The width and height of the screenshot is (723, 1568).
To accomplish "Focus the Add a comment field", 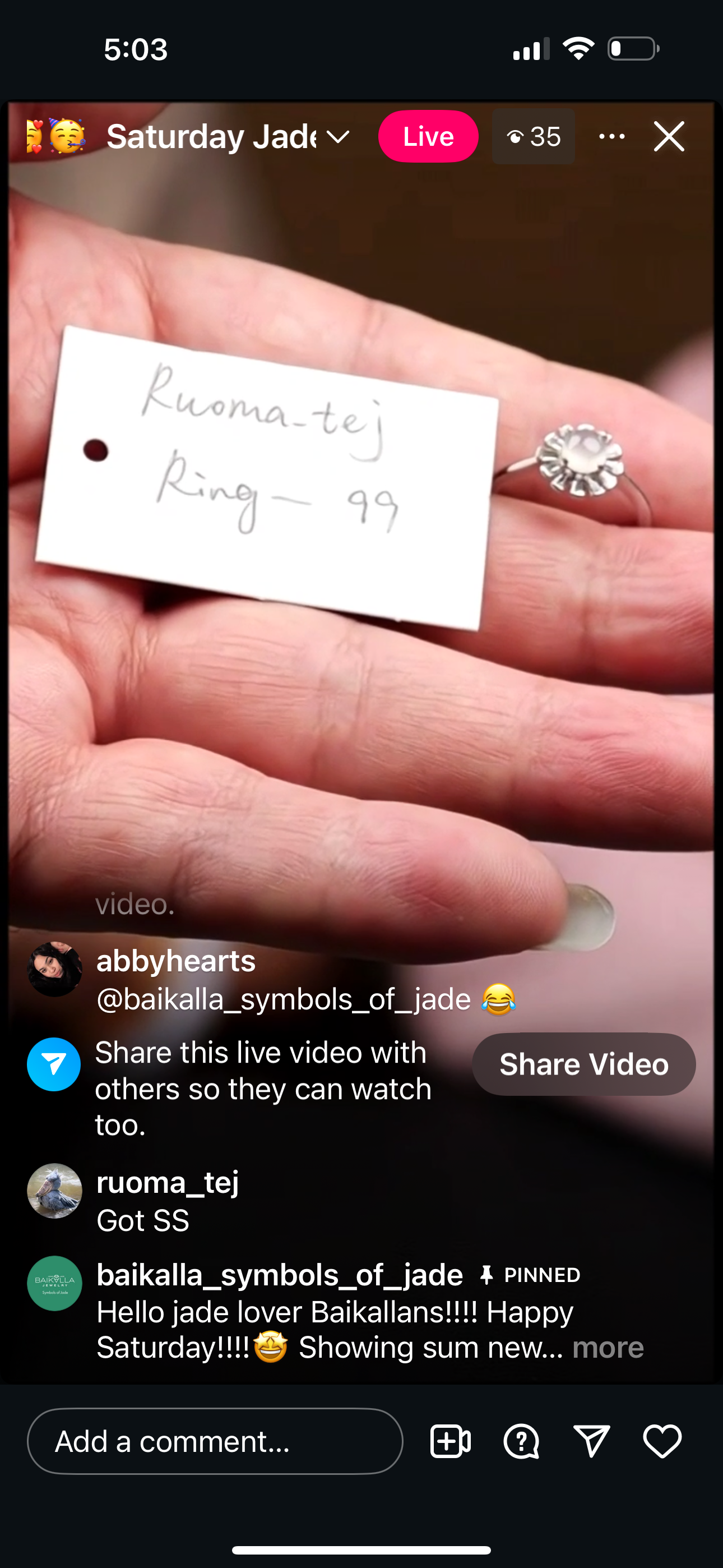I will 215,1441.
